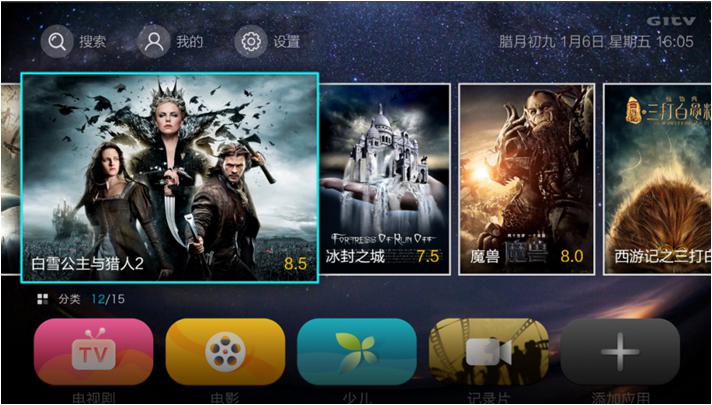This screenshot has height=405, width=712.
Task: Select the 西游记之三打白骨精 movie card
Action: pyautogui.click(x=657, y=178)
